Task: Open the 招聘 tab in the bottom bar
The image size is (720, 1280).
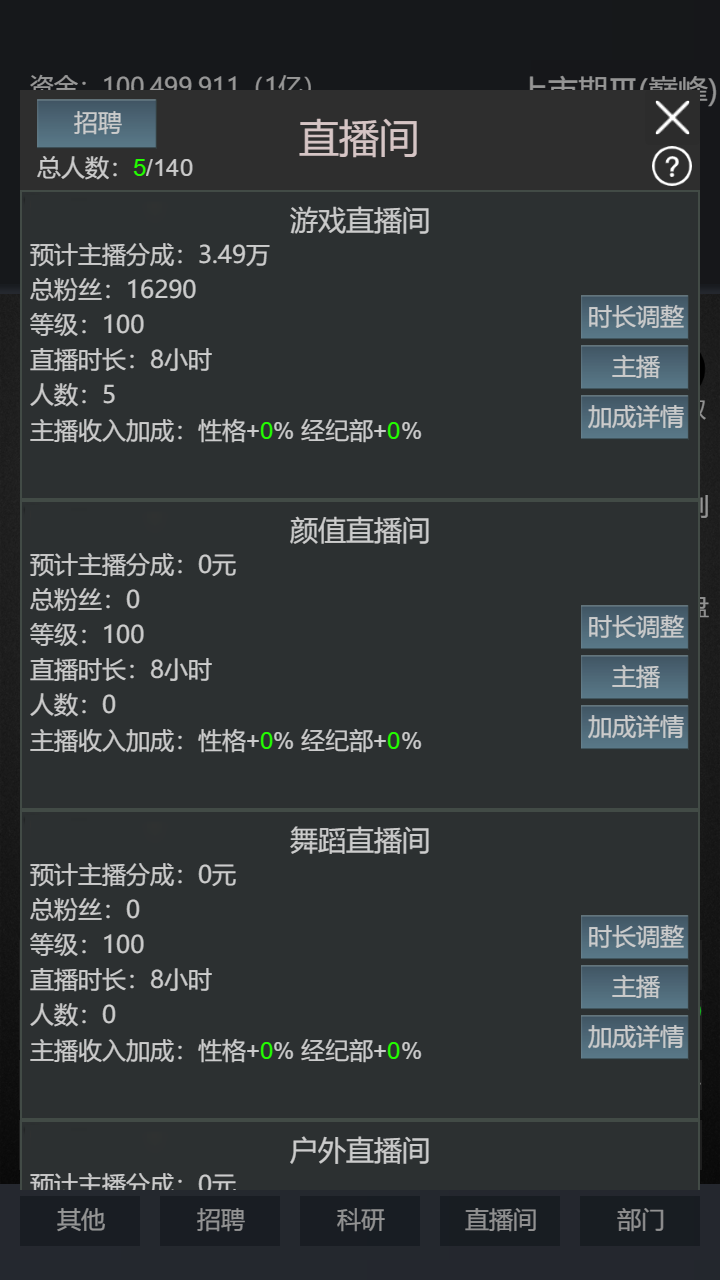Action: 220,1221
